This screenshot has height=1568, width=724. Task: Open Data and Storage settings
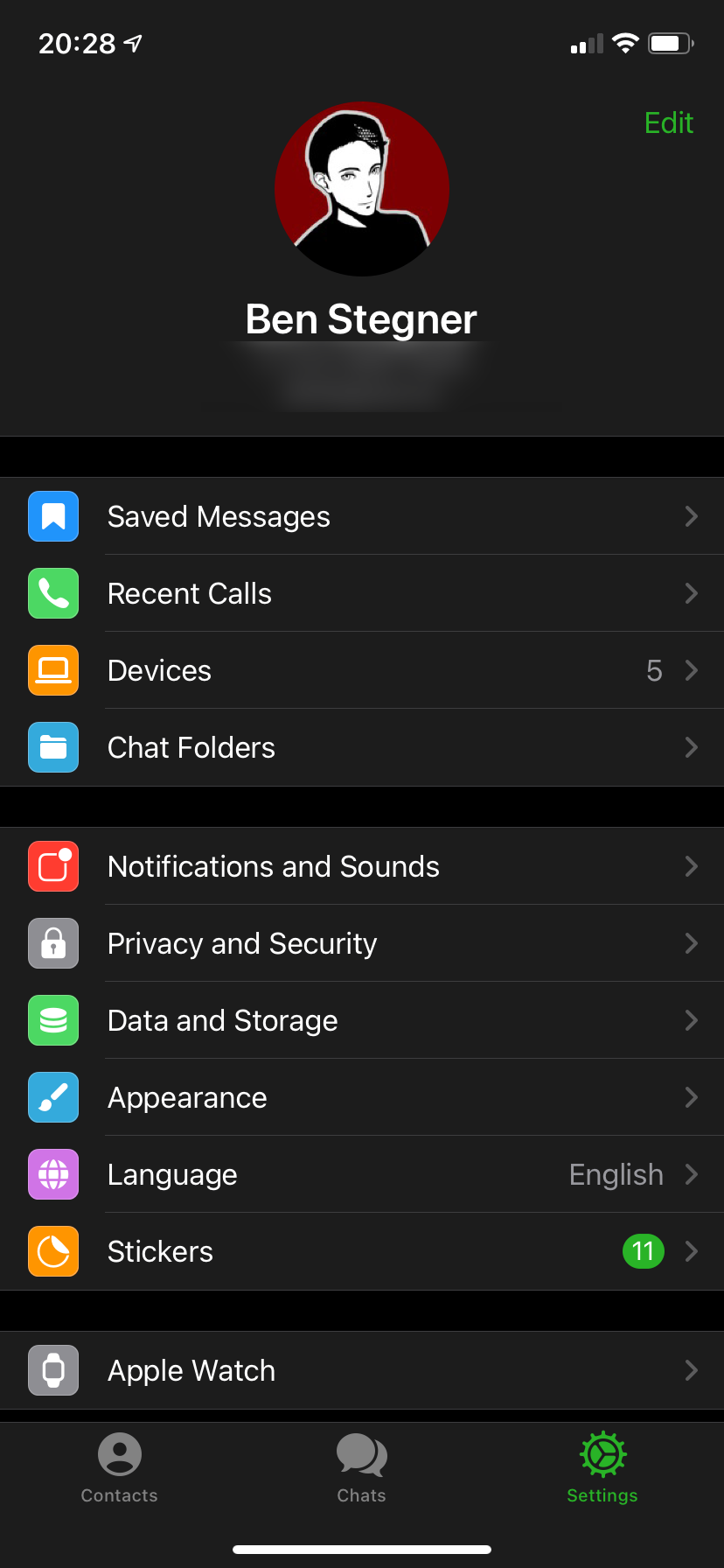(x=362, y=1020)
